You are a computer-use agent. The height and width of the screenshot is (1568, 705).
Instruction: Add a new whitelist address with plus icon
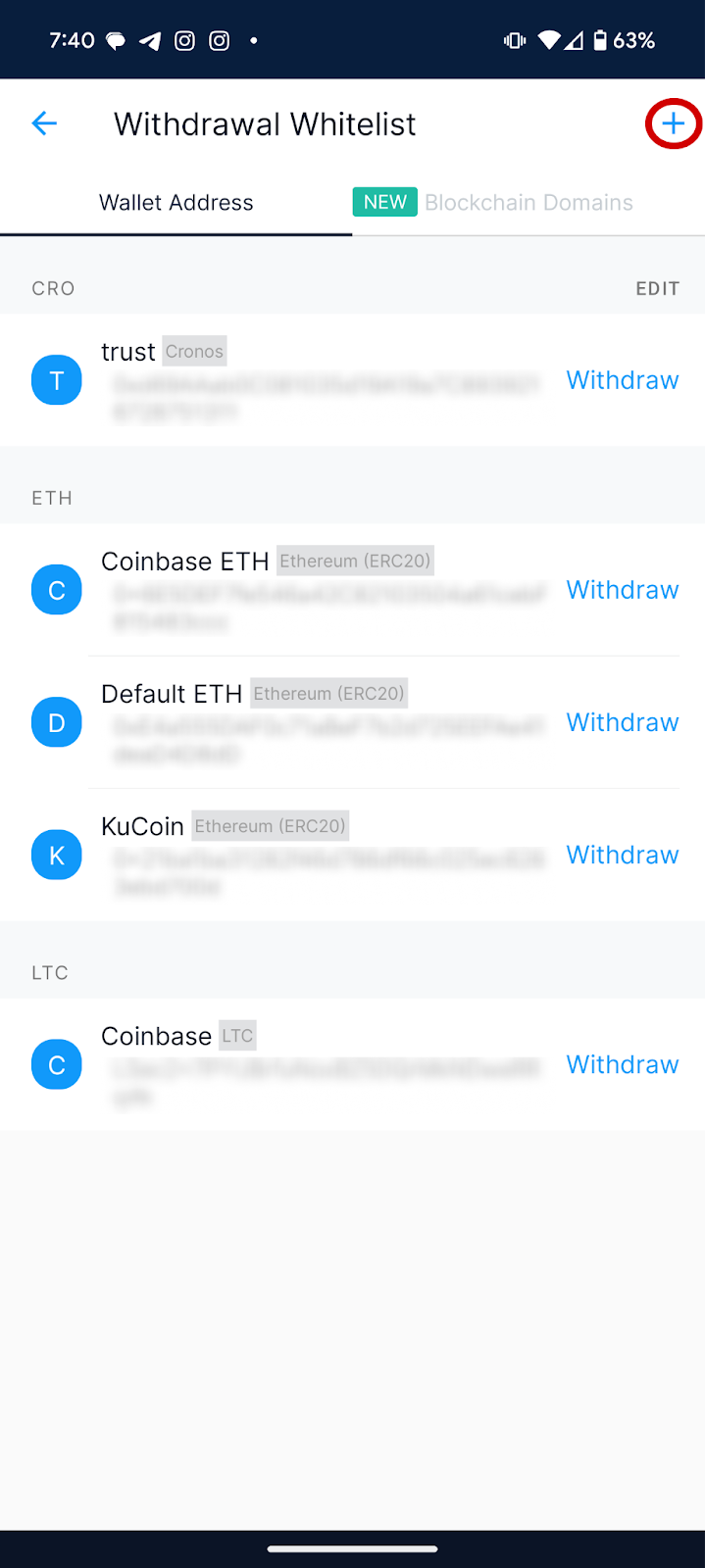(x=673, y=123)
